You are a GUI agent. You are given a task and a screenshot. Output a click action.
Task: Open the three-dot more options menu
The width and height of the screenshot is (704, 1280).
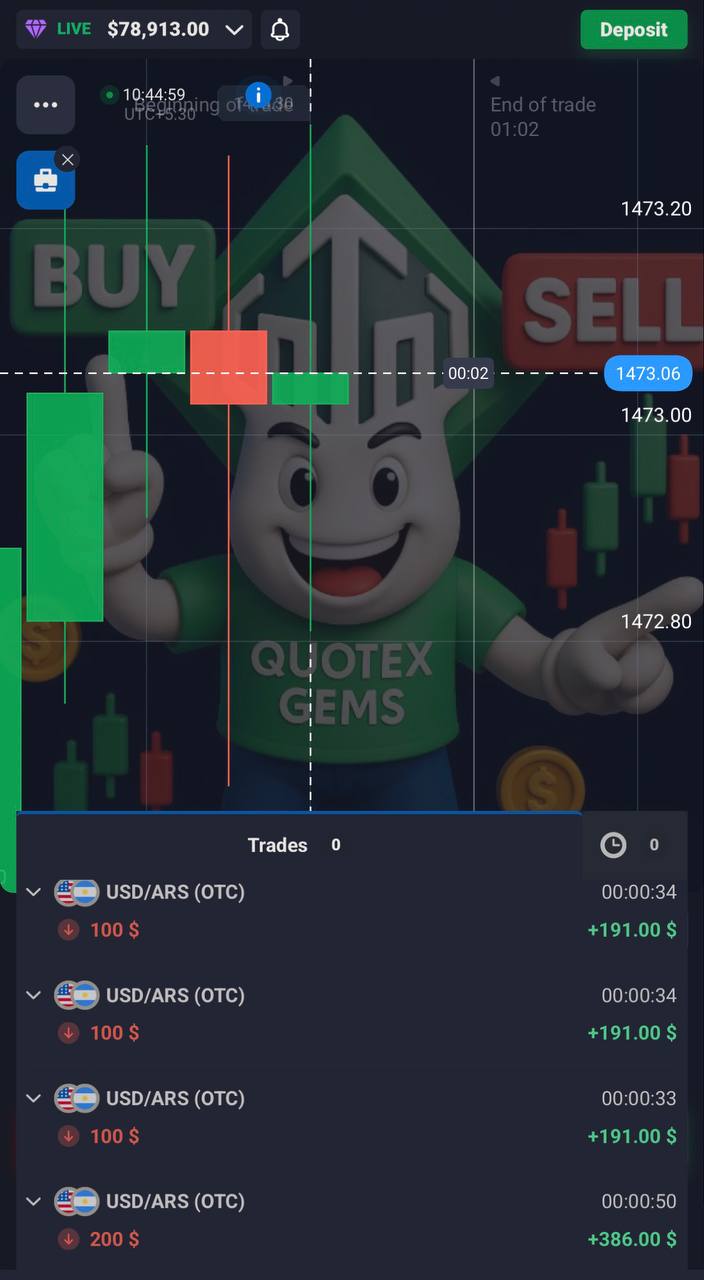pos(46,105)
